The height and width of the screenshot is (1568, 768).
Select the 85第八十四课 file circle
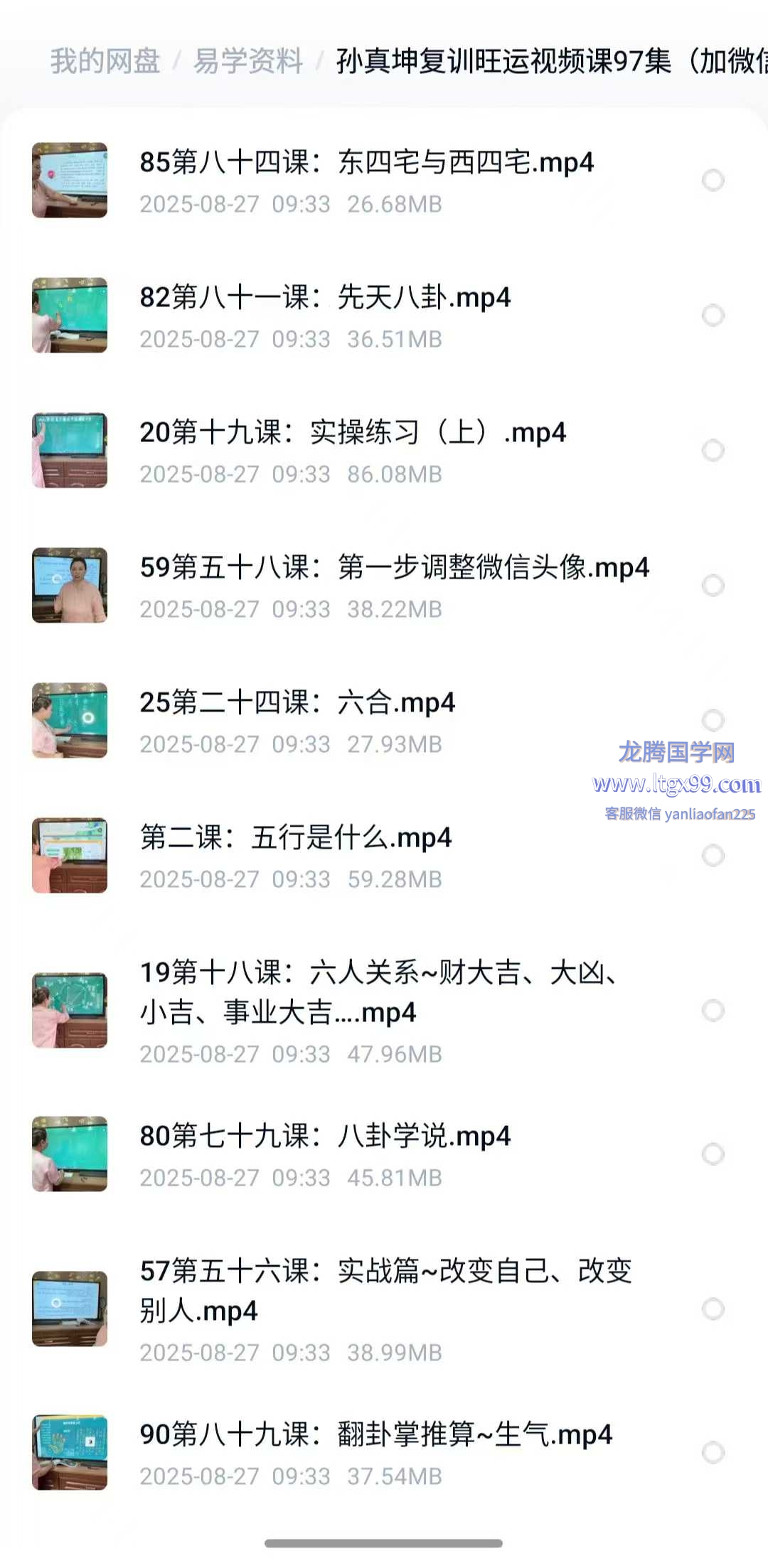[713, 180]
